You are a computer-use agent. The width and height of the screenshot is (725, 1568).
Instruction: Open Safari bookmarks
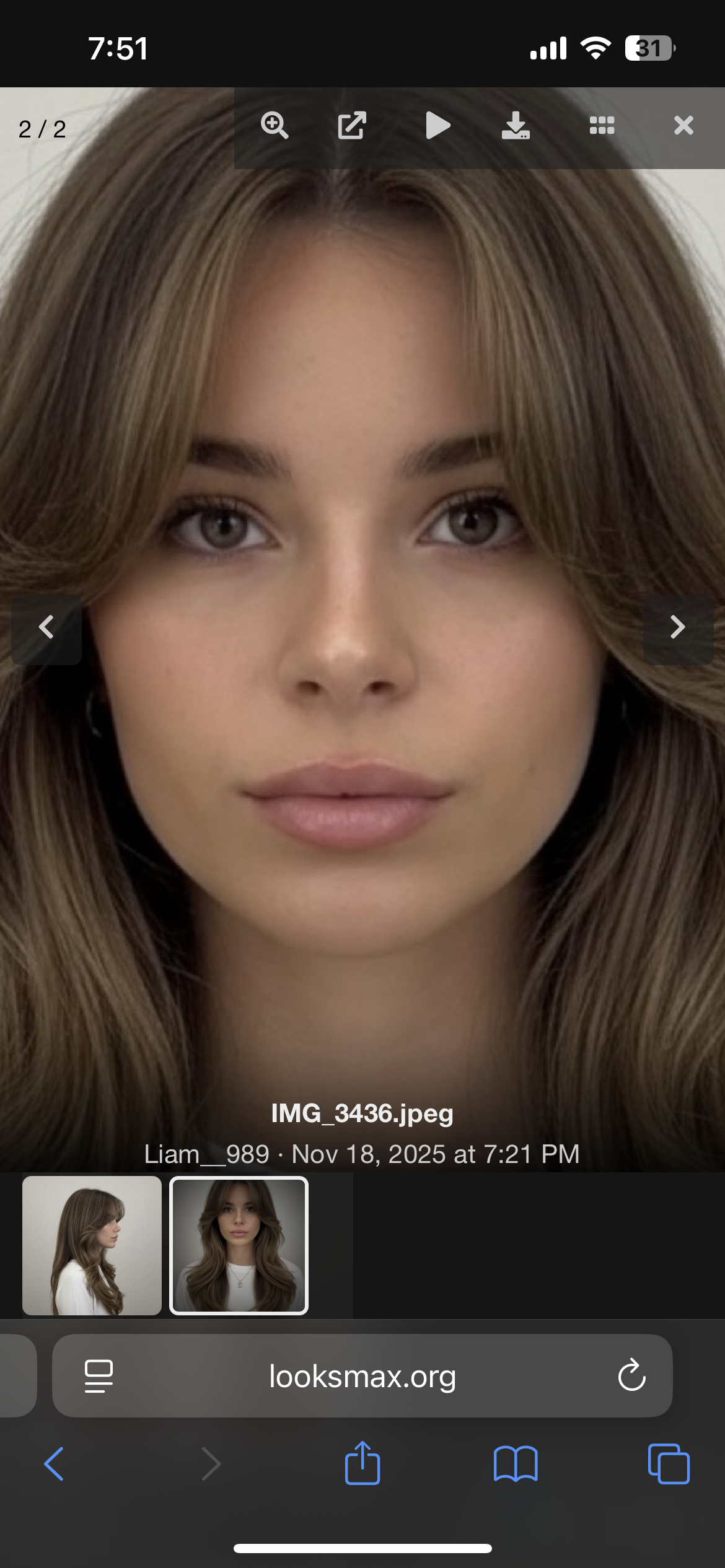516,1464
